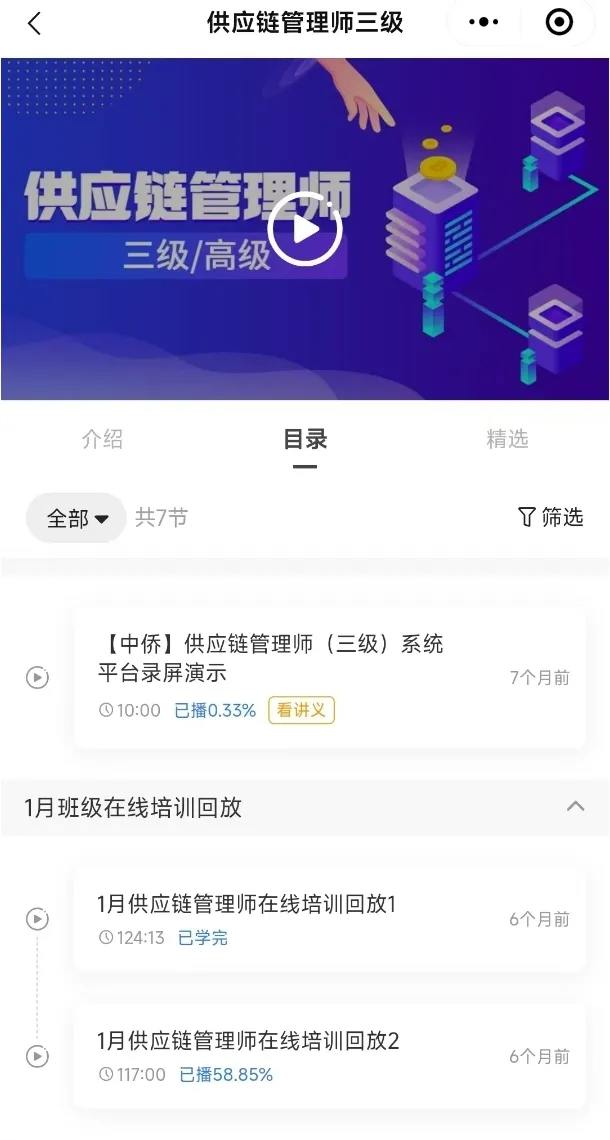Tap the 看讲义 handout tag
This screenshot has width=610, height=1140.
click(x=301, y=710)
